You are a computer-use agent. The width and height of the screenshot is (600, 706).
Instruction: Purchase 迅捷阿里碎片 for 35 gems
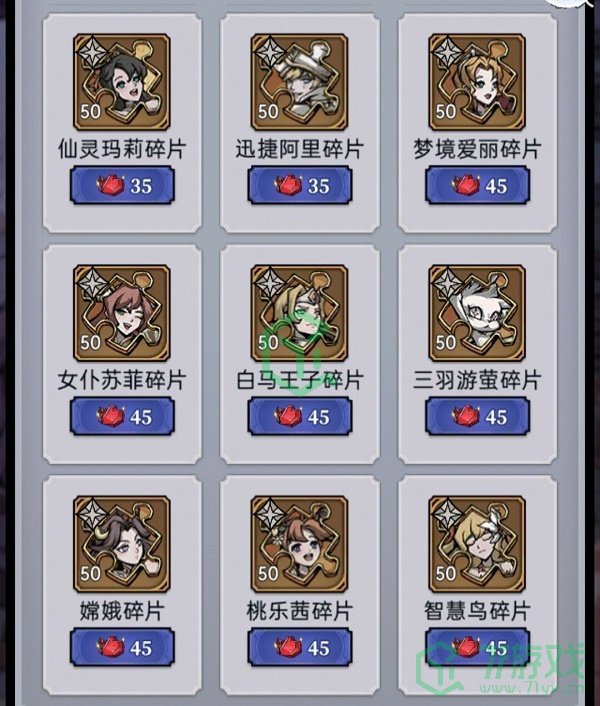(x=300, y=186)
